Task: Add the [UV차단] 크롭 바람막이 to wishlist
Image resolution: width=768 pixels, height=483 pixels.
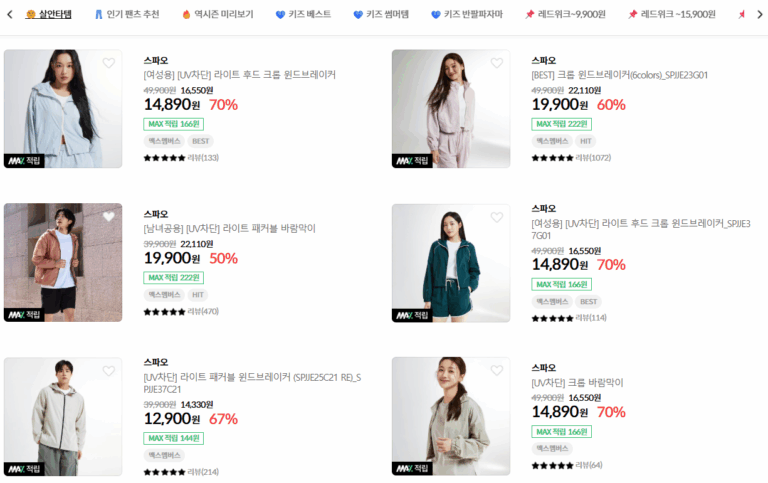Action: coord(497,371)
